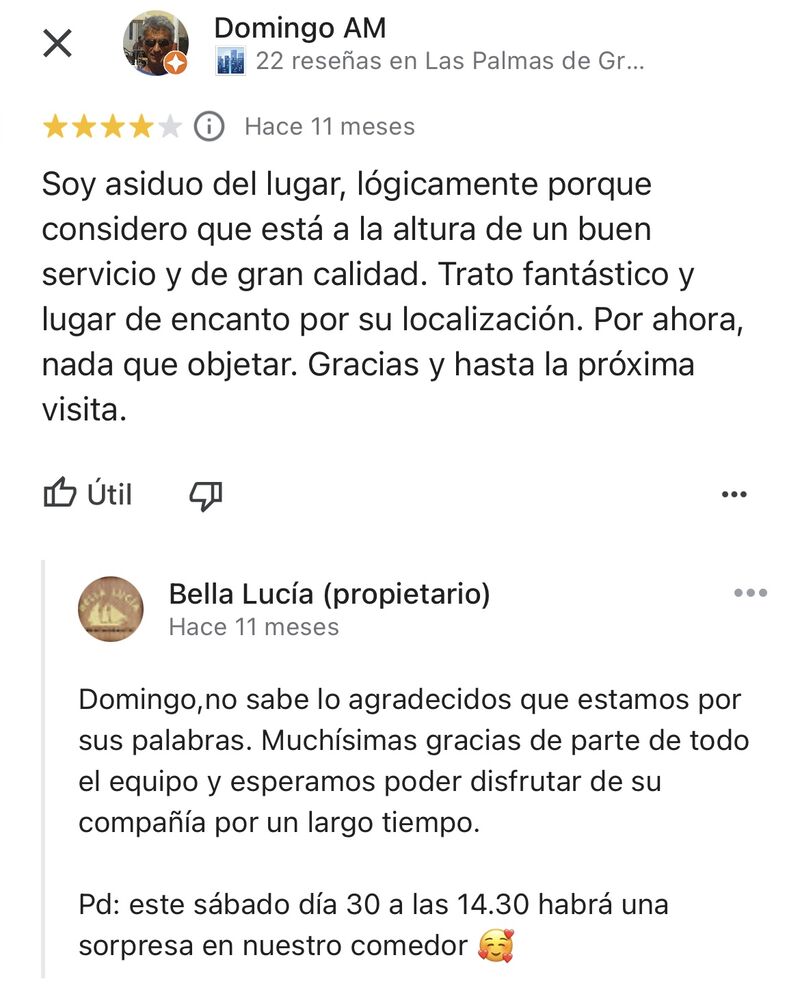Click Domingo AM's name
The image size is (800, 992).
click(300, 28)
